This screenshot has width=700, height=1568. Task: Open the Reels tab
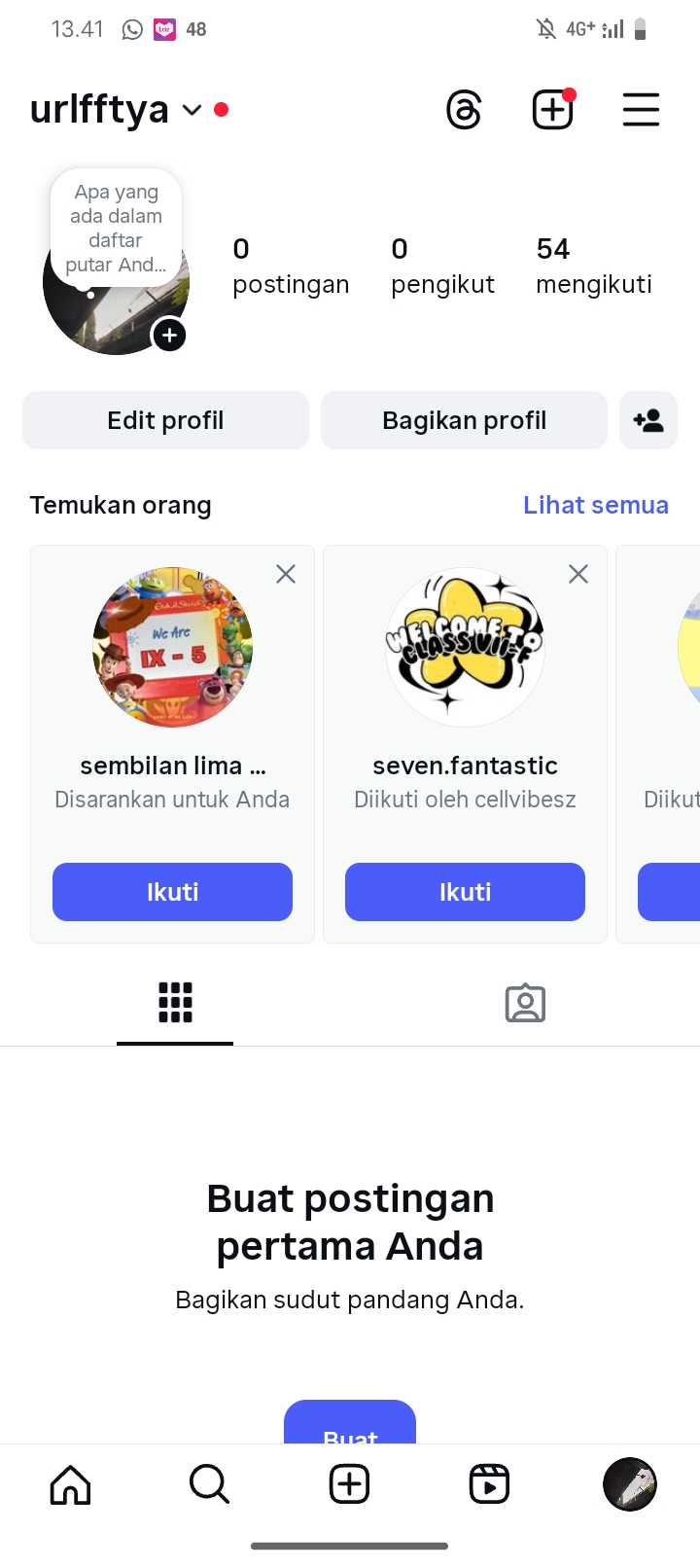pos(489,1484)
